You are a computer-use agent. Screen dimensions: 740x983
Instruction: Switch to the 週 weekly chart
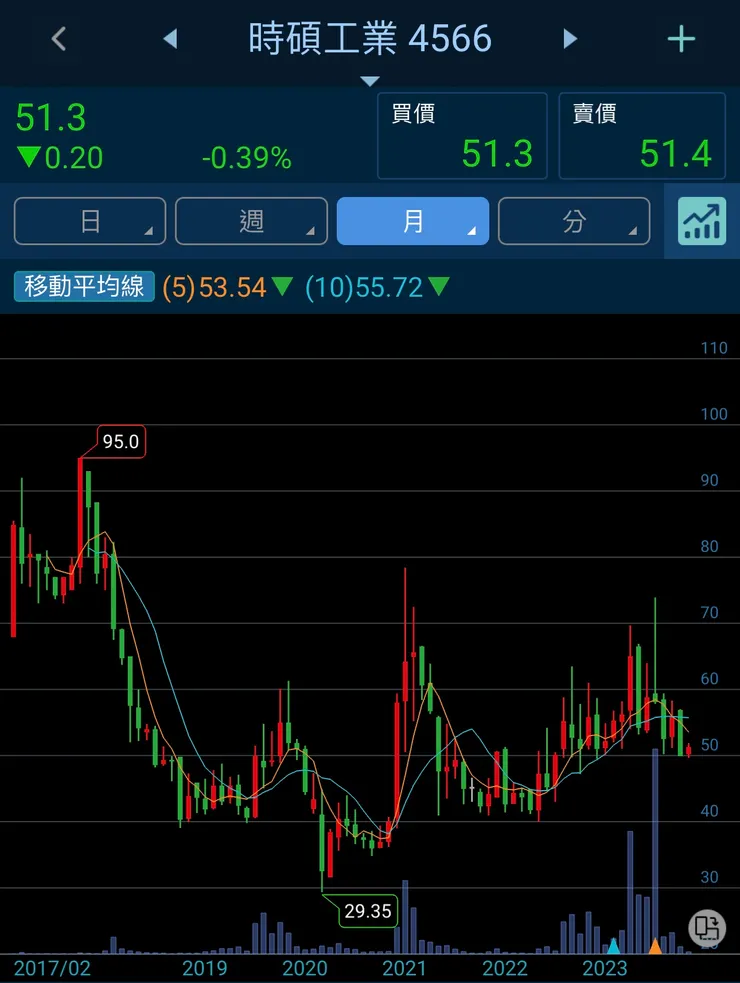coord(251,221)
